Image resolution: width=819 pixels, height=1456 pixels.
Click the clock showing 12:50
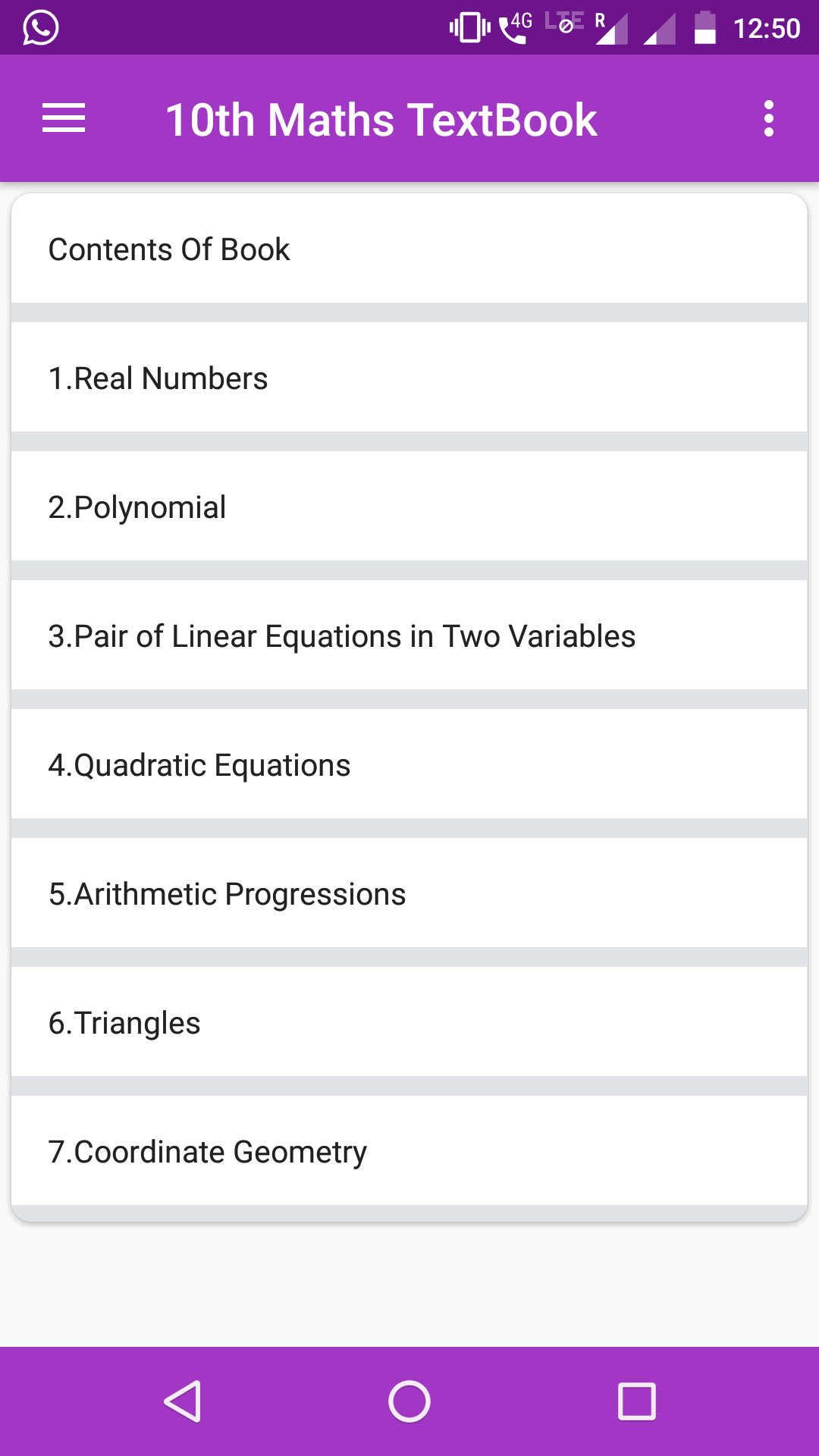(x=766, y=27)
